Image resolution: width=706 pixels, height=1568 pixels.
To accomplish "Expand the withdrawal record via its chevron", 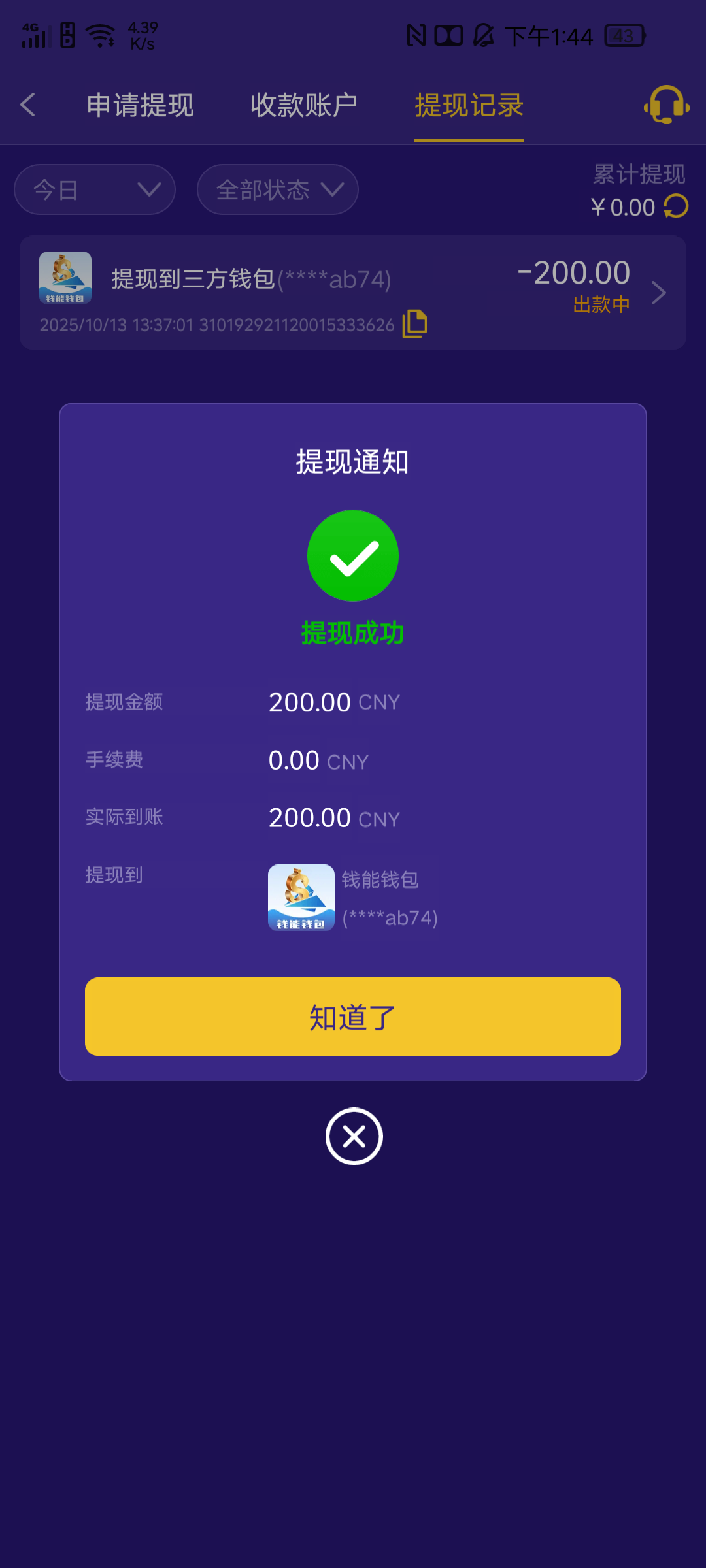I will point(658,293).
